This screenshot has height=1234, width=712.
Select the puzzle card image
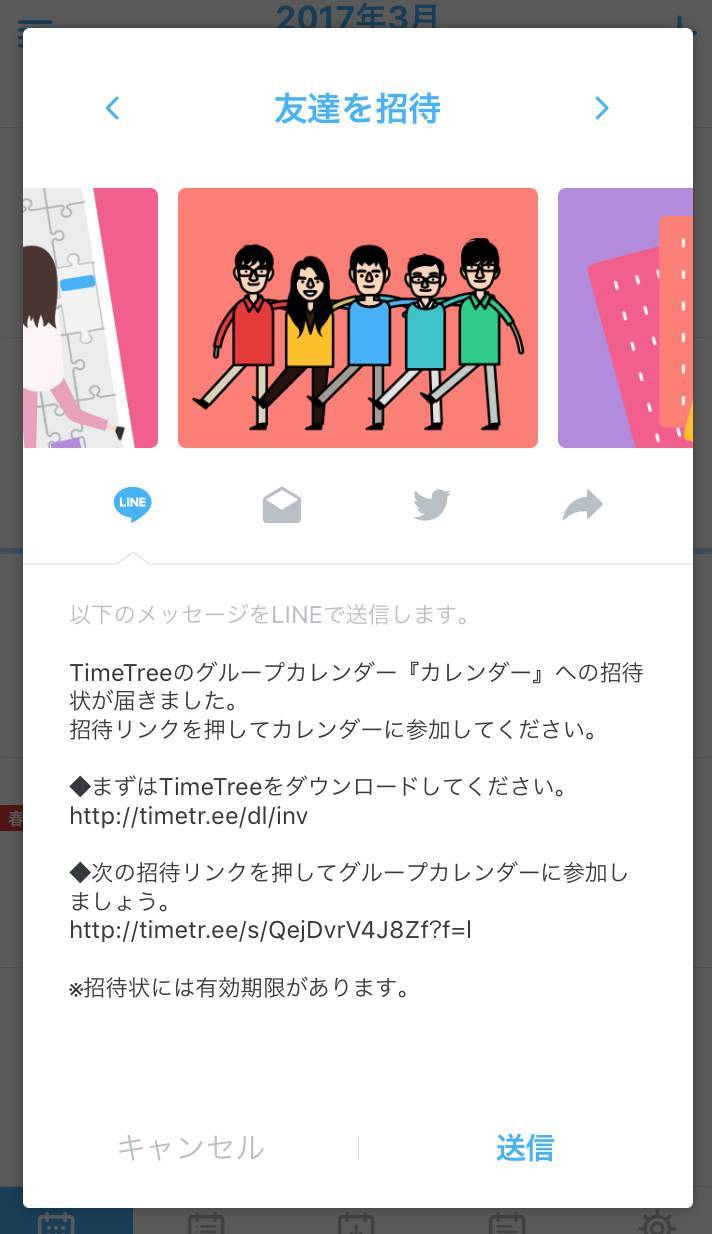click(x=91, y=318)
